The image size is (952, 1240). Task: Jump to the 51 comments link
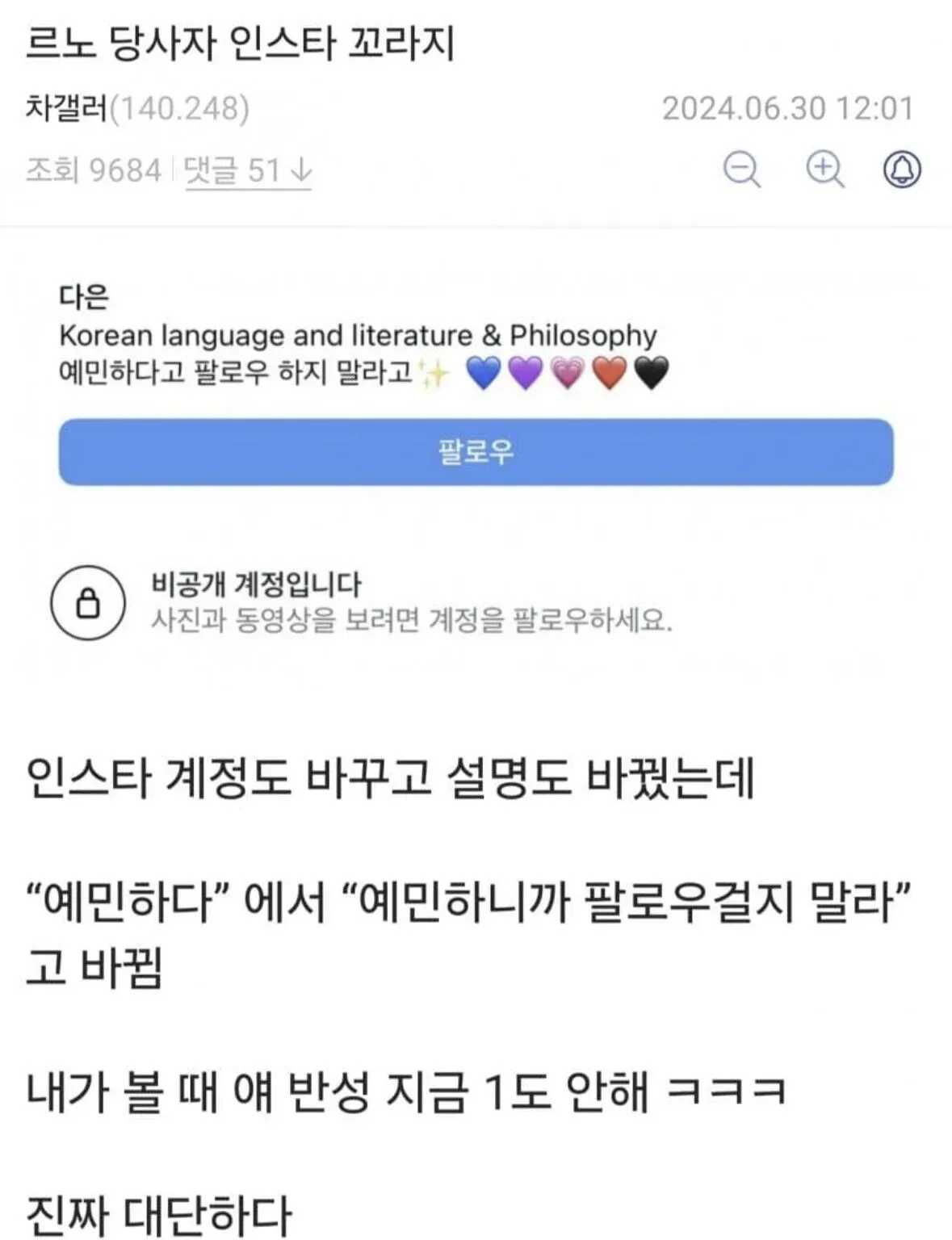[x=247, y=170]
